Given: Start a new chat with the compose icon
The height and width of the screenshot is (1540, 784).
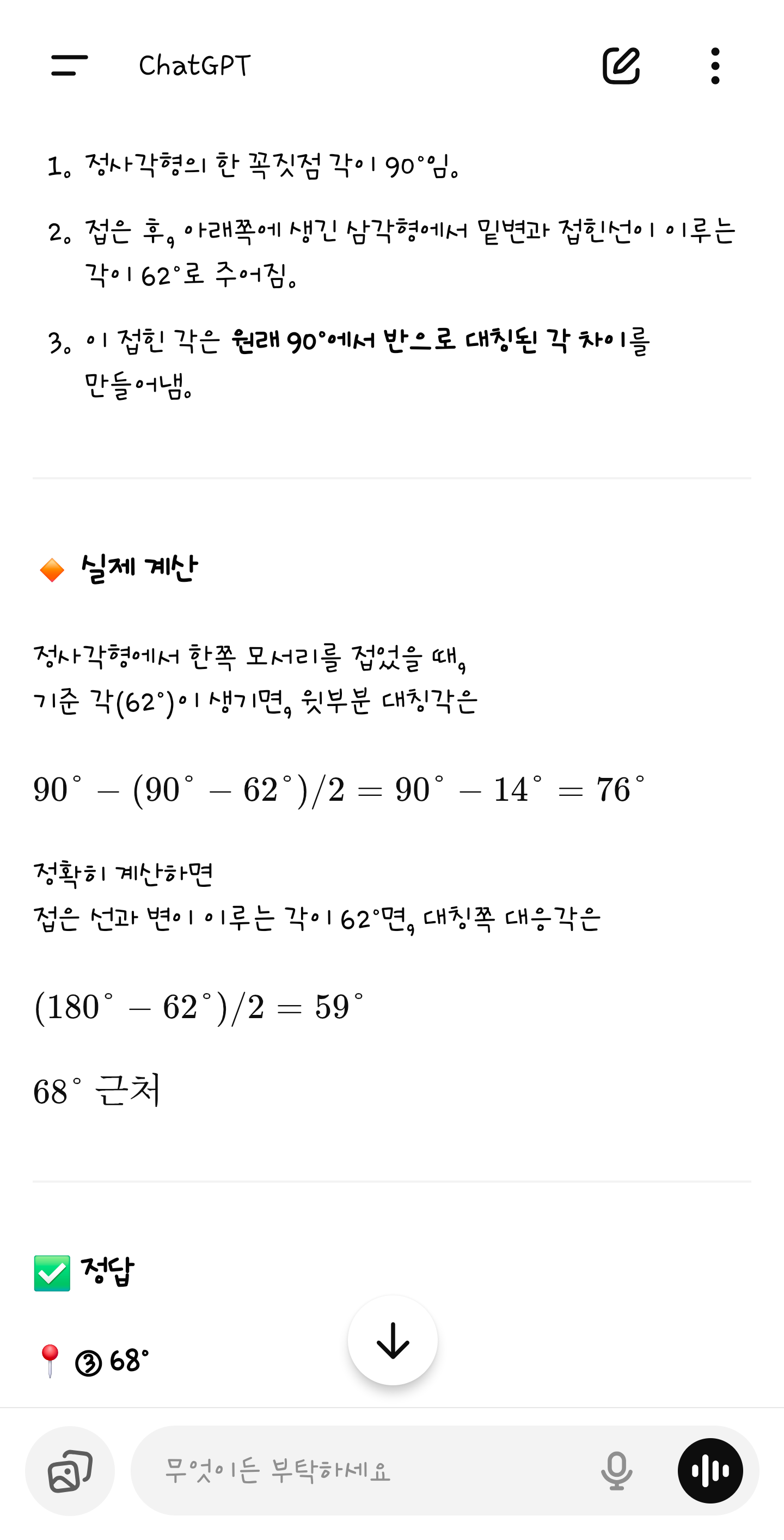Looking at the screenshot, I should pos(621,65).
